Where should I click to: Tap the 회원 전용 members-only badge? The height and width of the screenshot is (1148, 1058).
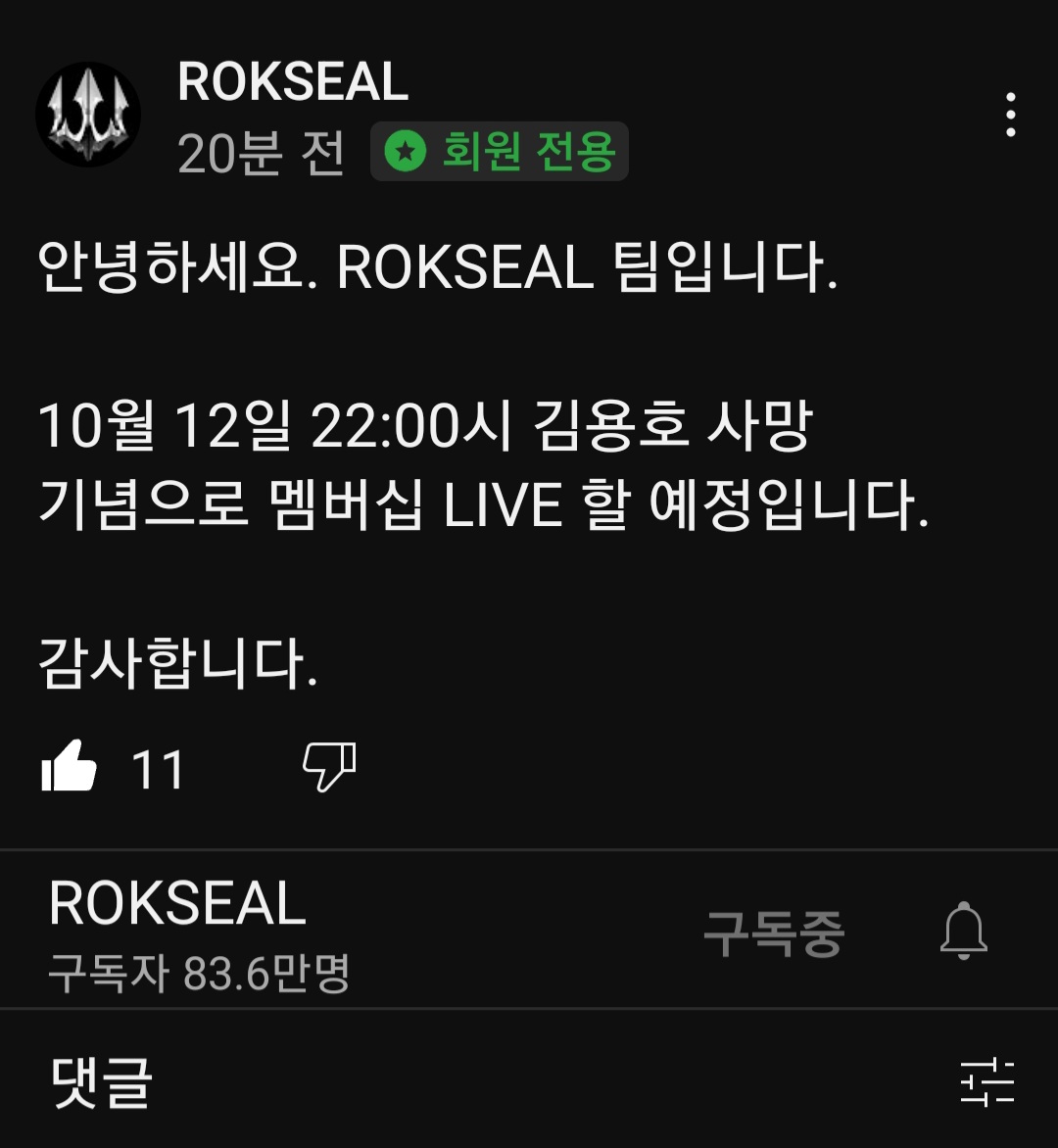tap(500, 152)
